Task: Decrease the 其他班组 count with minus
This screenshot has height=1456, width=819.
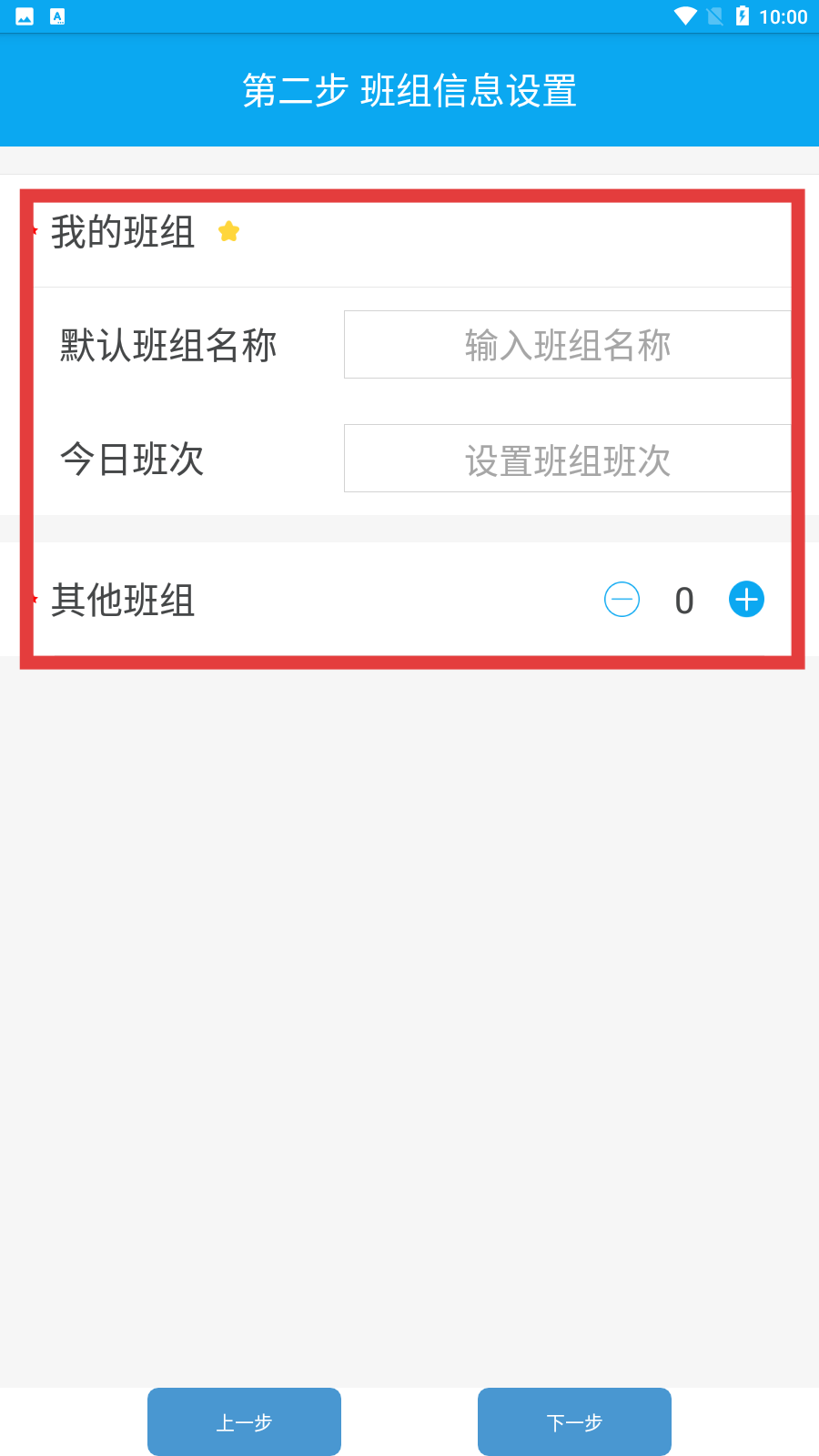Action: [x=622, y=600]
